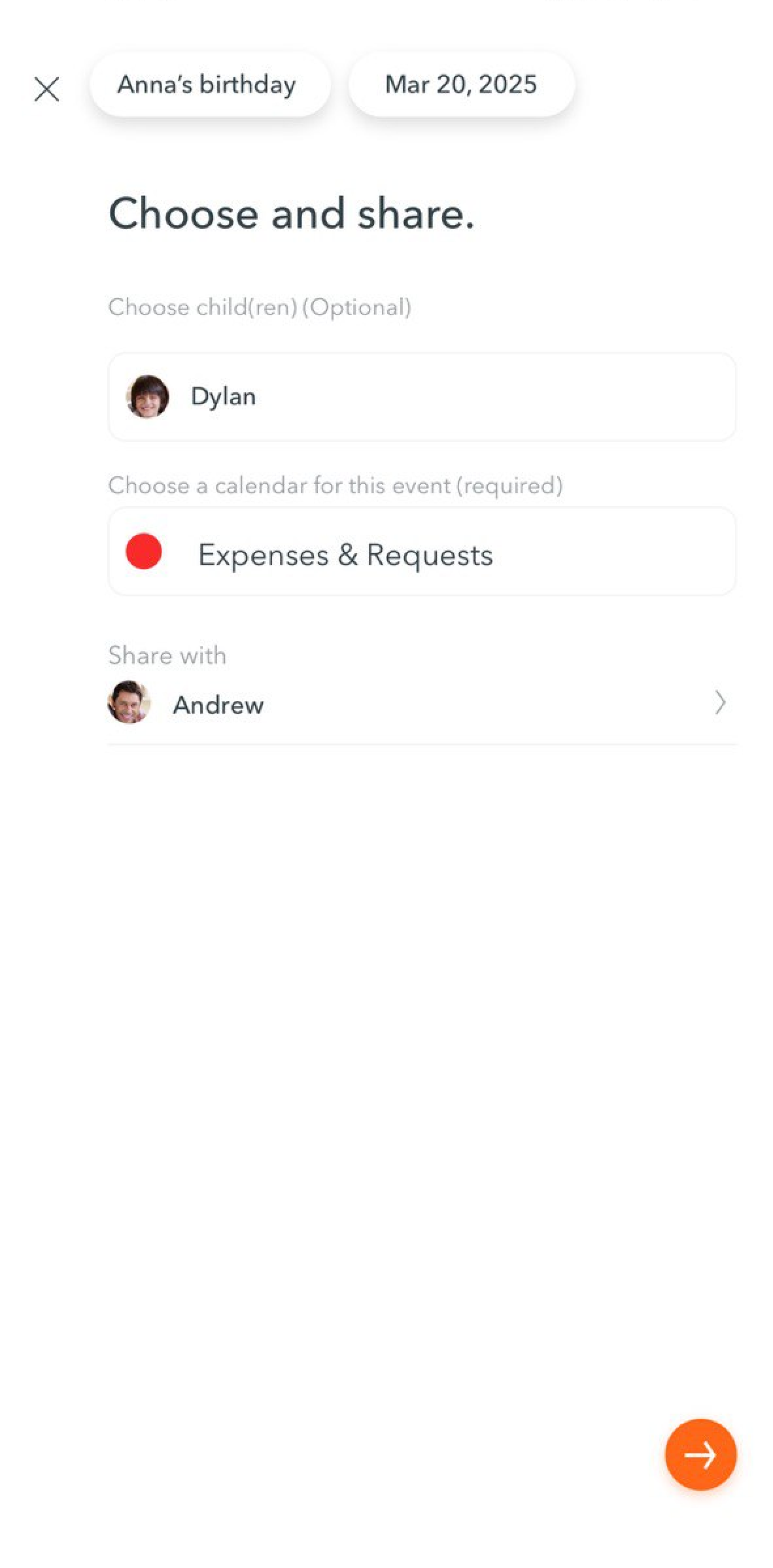Open the Expenses & Requests calendar picker
This screenshot has width=773, height=1568.
point(422,553)
